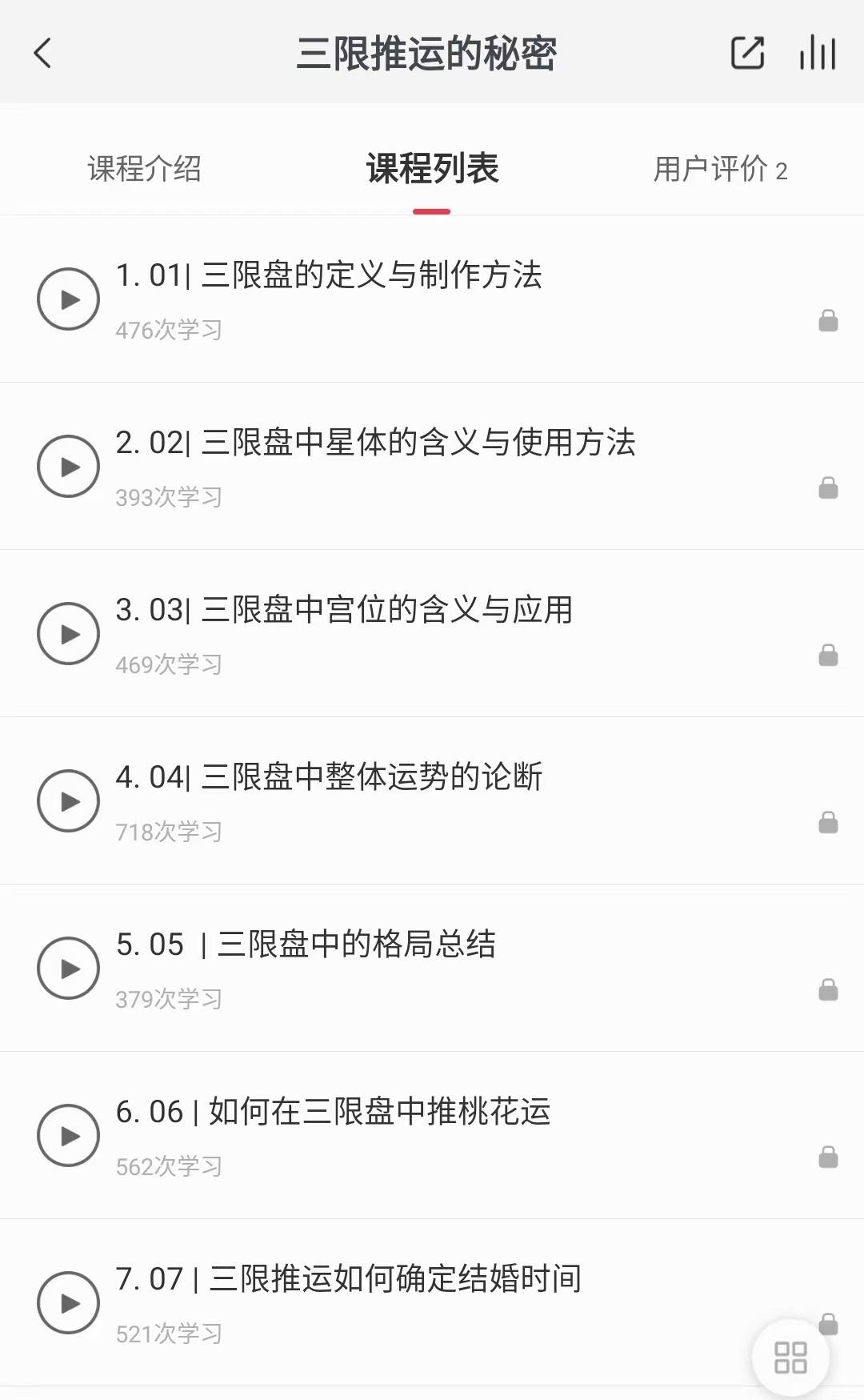Viewport: 864px width, 1400px height.
Task: Share this course
Action: (747, 54)
